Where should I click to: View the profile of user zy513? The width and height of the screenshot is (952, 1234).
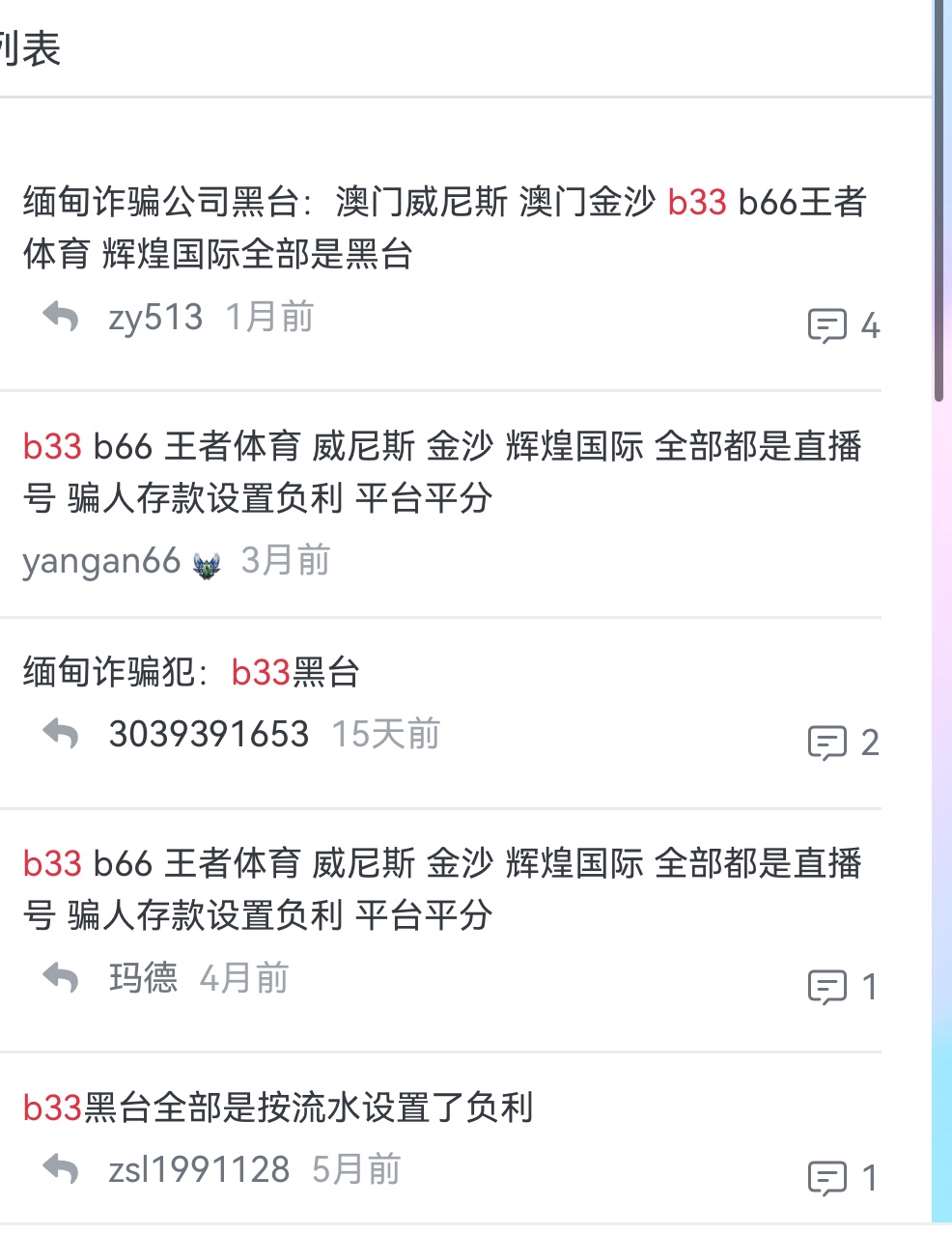click(155, 318)
